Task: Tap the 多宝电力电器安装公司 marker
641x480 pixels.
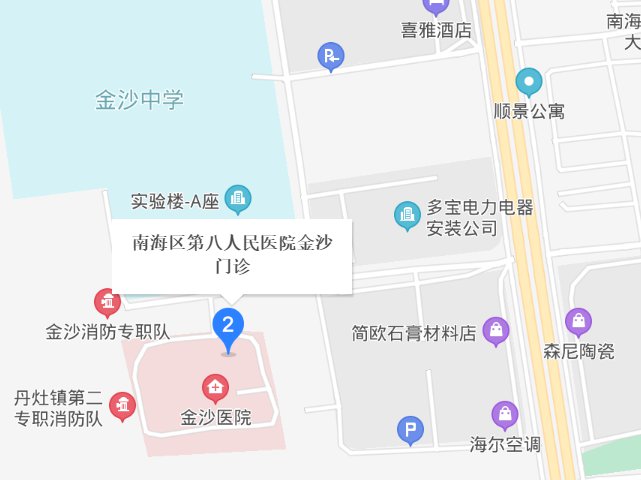Action: coord(406,215)
